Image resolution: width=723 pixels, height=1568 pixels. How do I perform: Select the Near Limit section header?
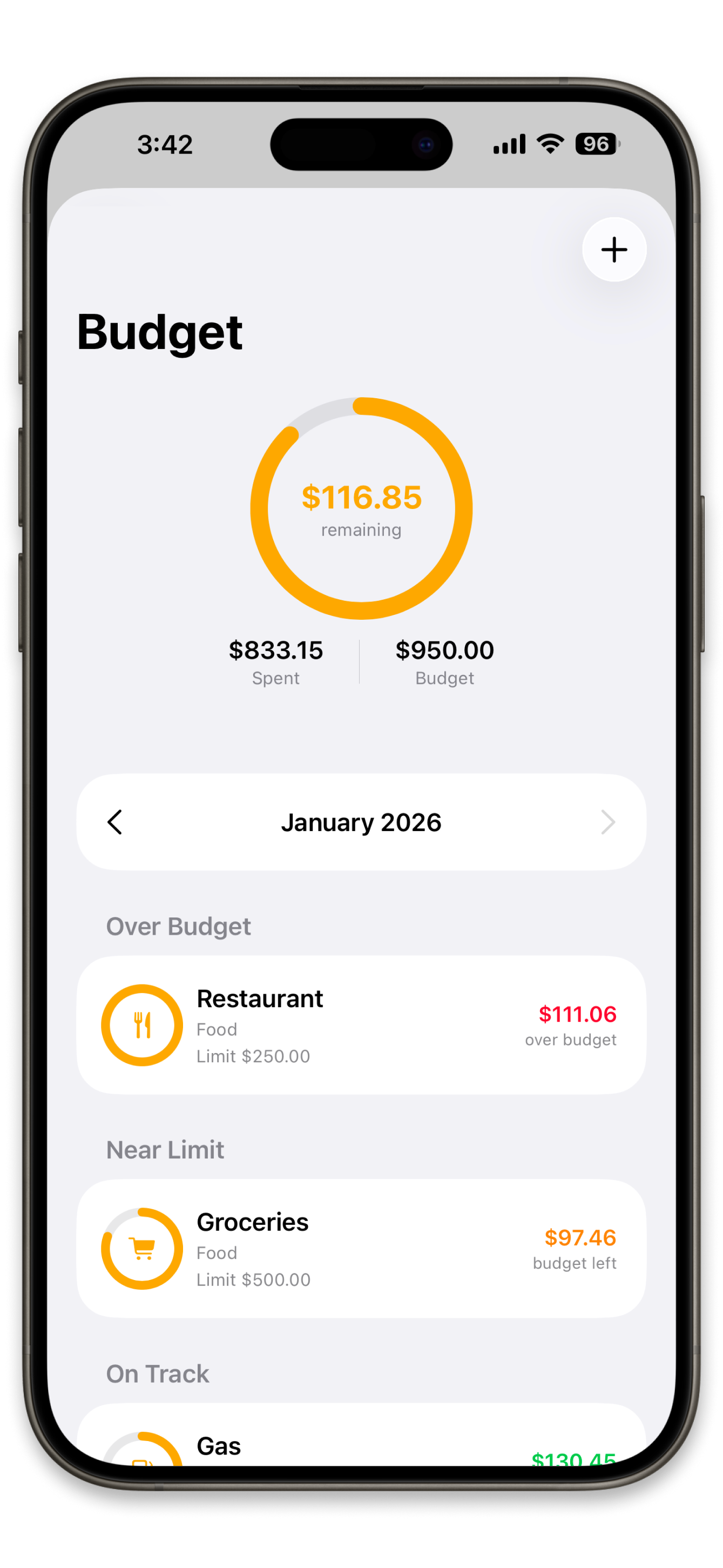click(165, 1149)
